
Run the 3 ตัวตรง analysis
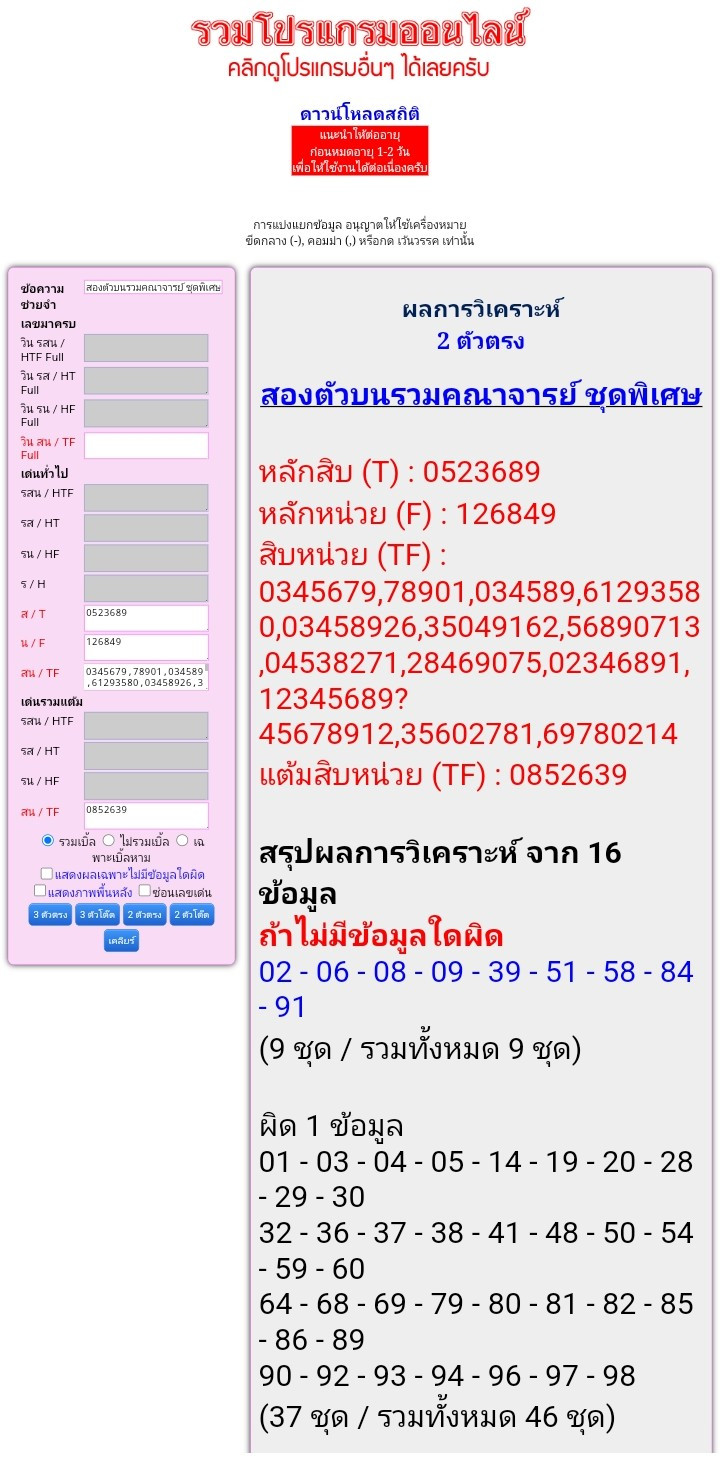click(50, 914)
